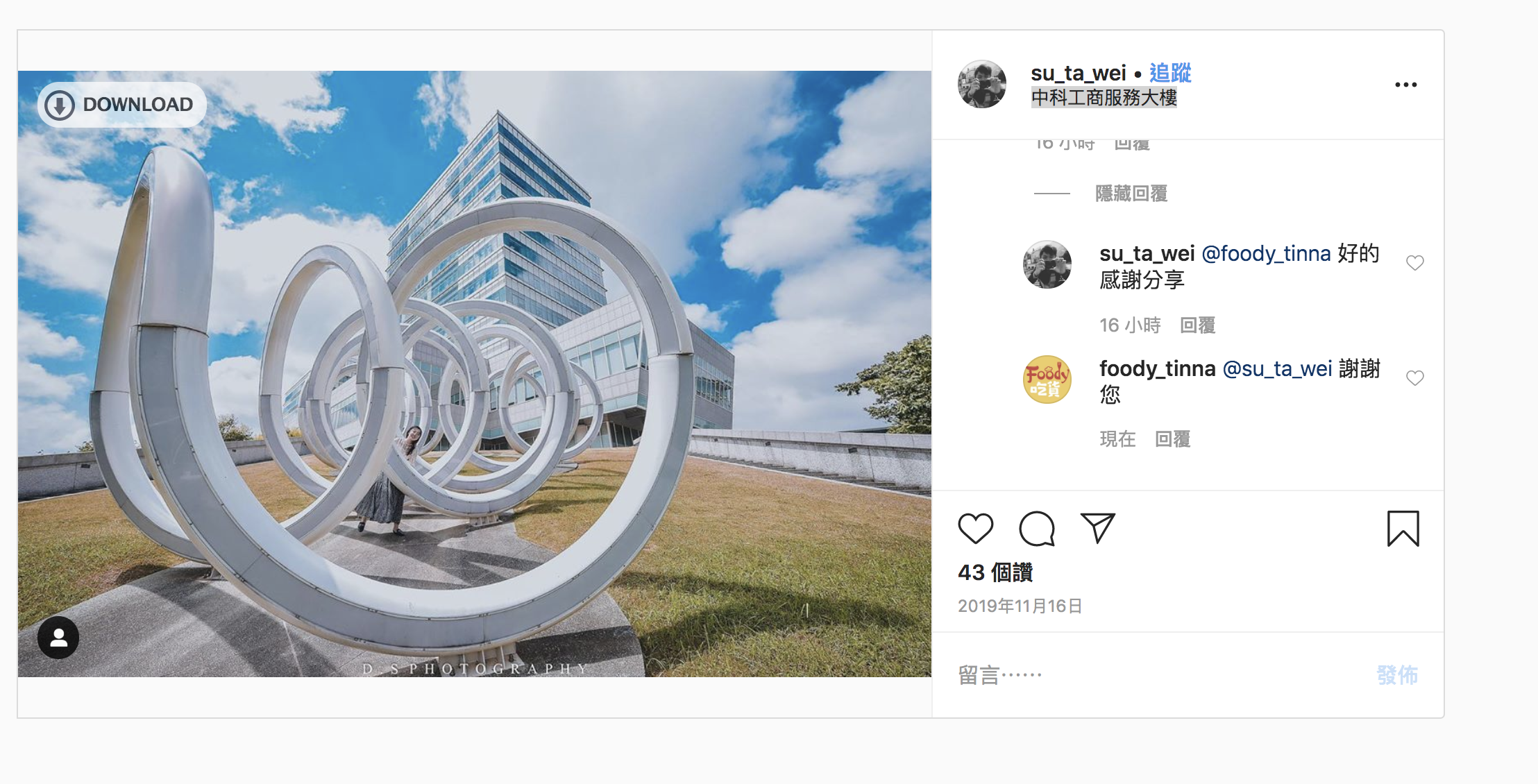Save the post with the bookmark icon
The image size is (1538, 784).
(1403, 529)
